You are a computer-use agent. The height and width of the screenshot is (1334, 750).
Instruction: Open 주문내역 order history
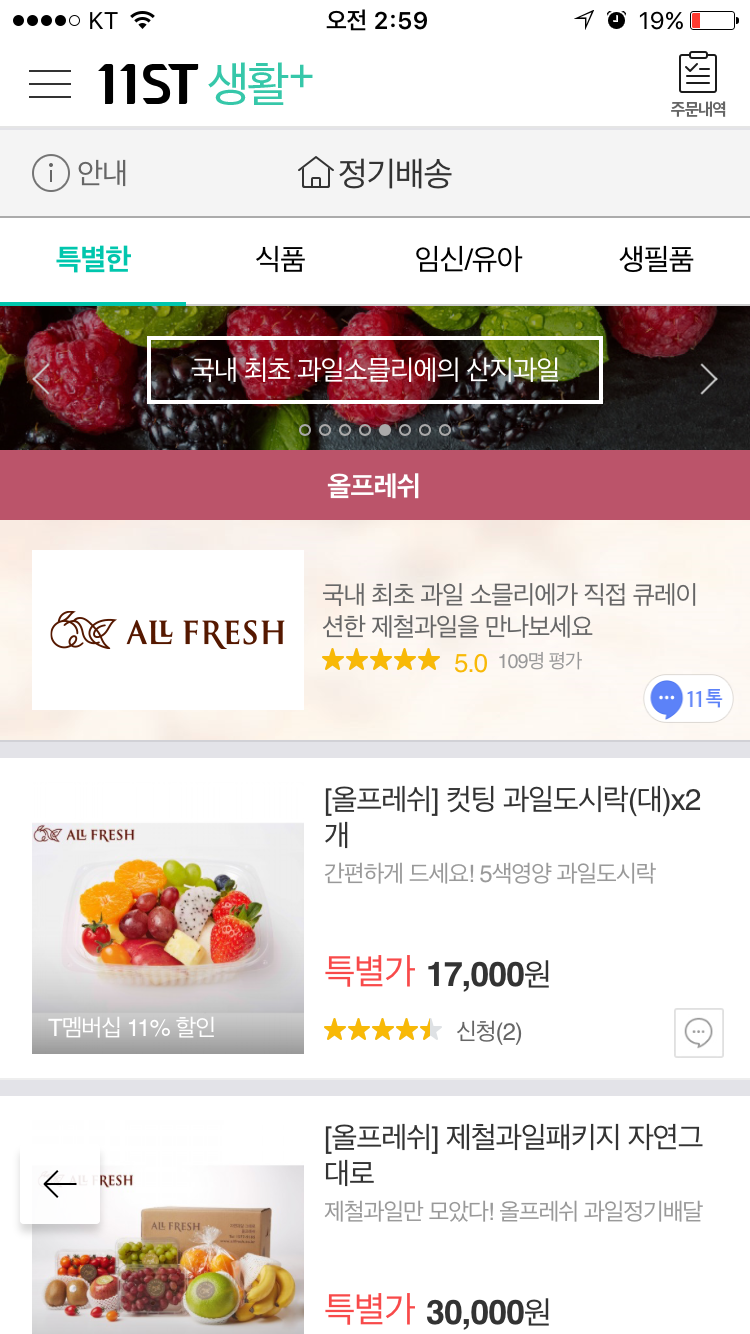[x=697, y=84]
